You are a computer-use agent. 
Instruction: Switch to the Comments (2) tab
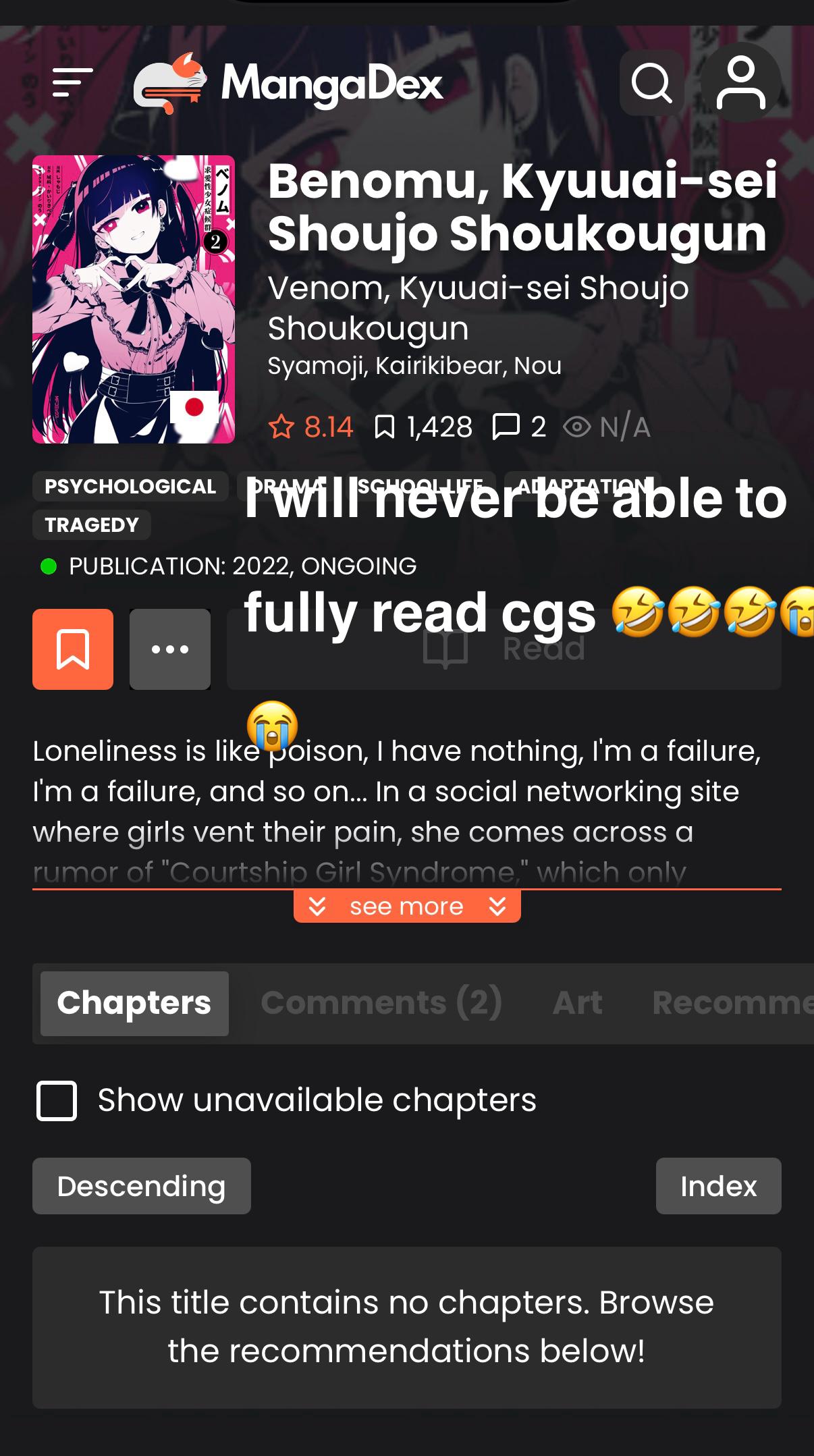(x=381, y=1003)
